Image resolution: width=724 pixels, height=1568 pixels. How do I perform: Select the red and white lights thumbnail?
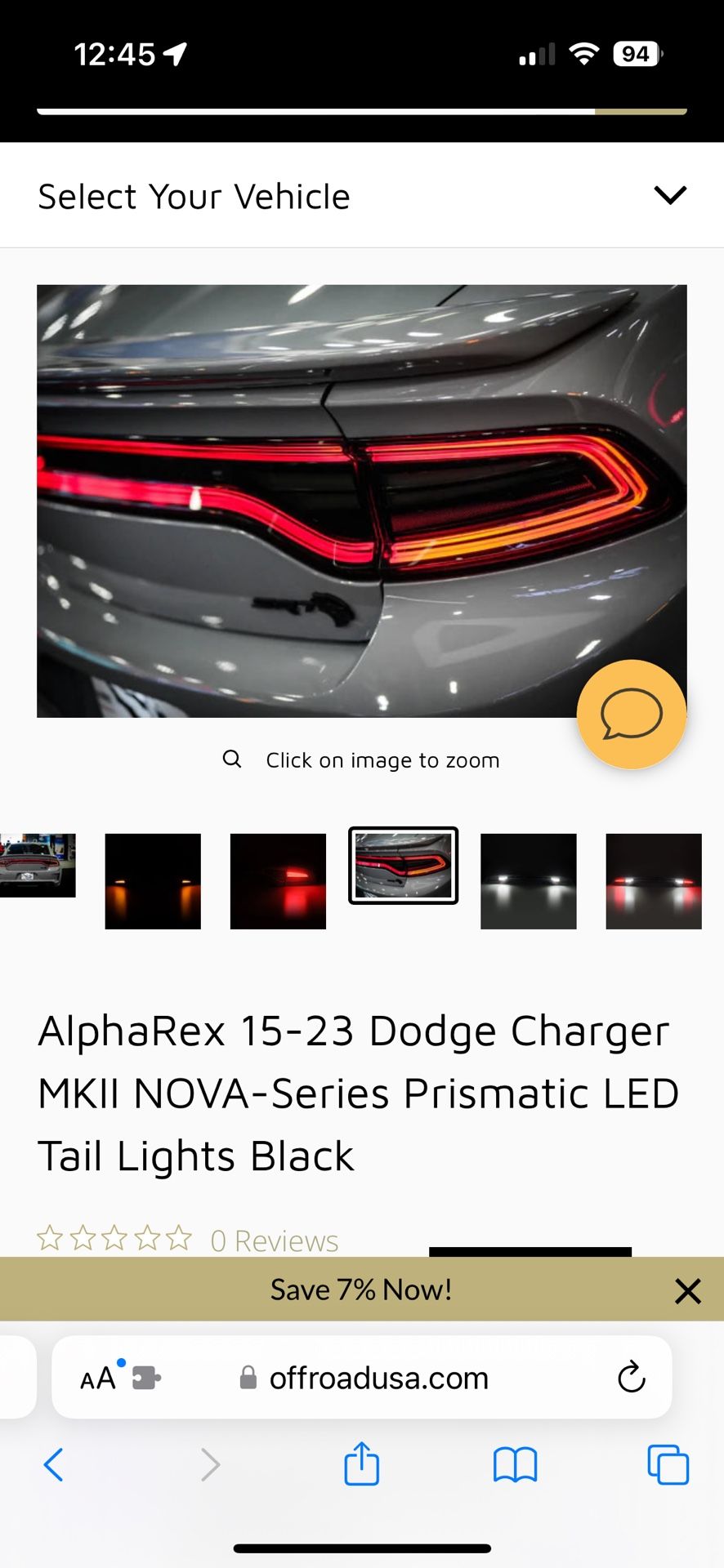tap(654, 881)
